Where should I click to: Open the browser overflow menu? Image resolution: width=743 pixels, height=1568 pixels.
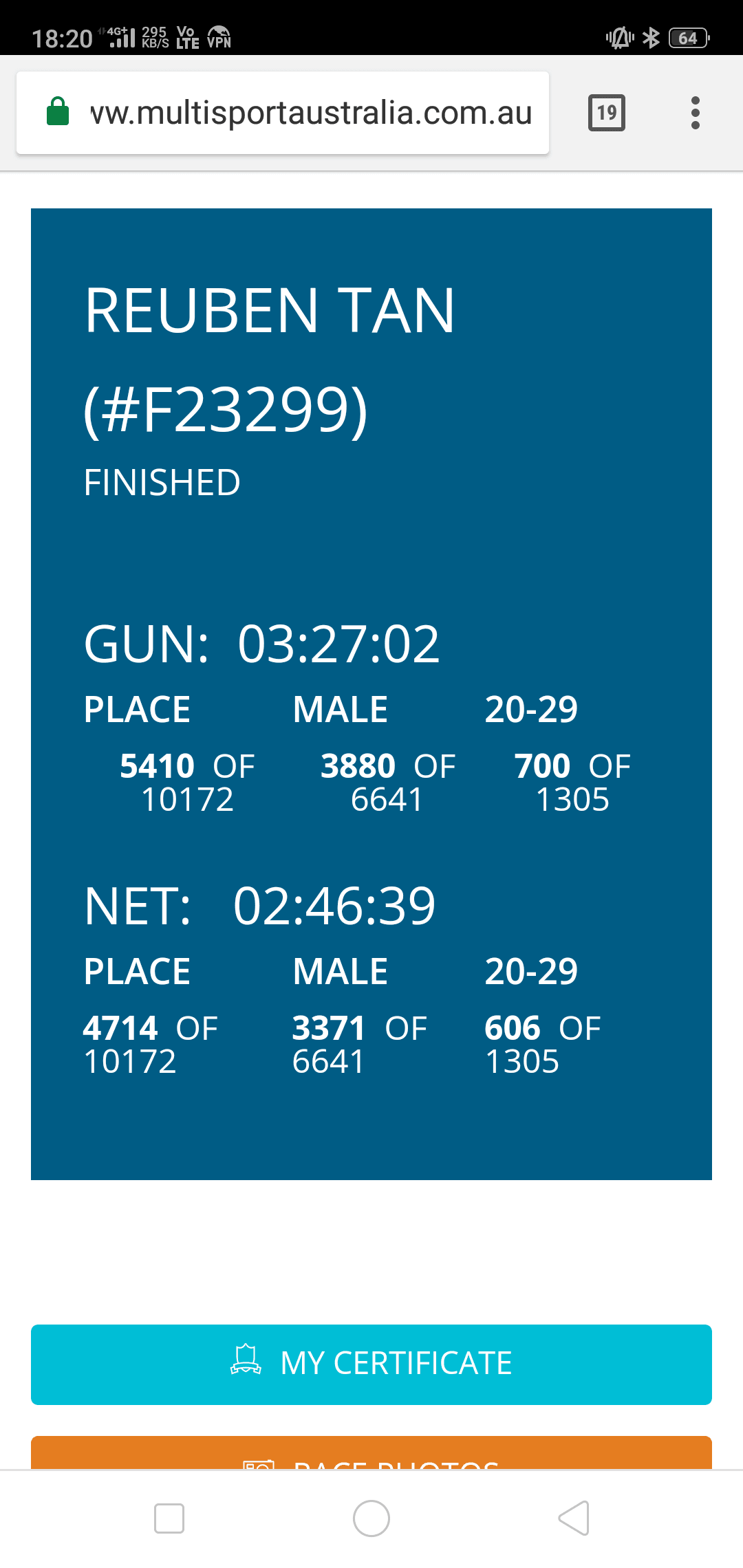coord(695,113)
